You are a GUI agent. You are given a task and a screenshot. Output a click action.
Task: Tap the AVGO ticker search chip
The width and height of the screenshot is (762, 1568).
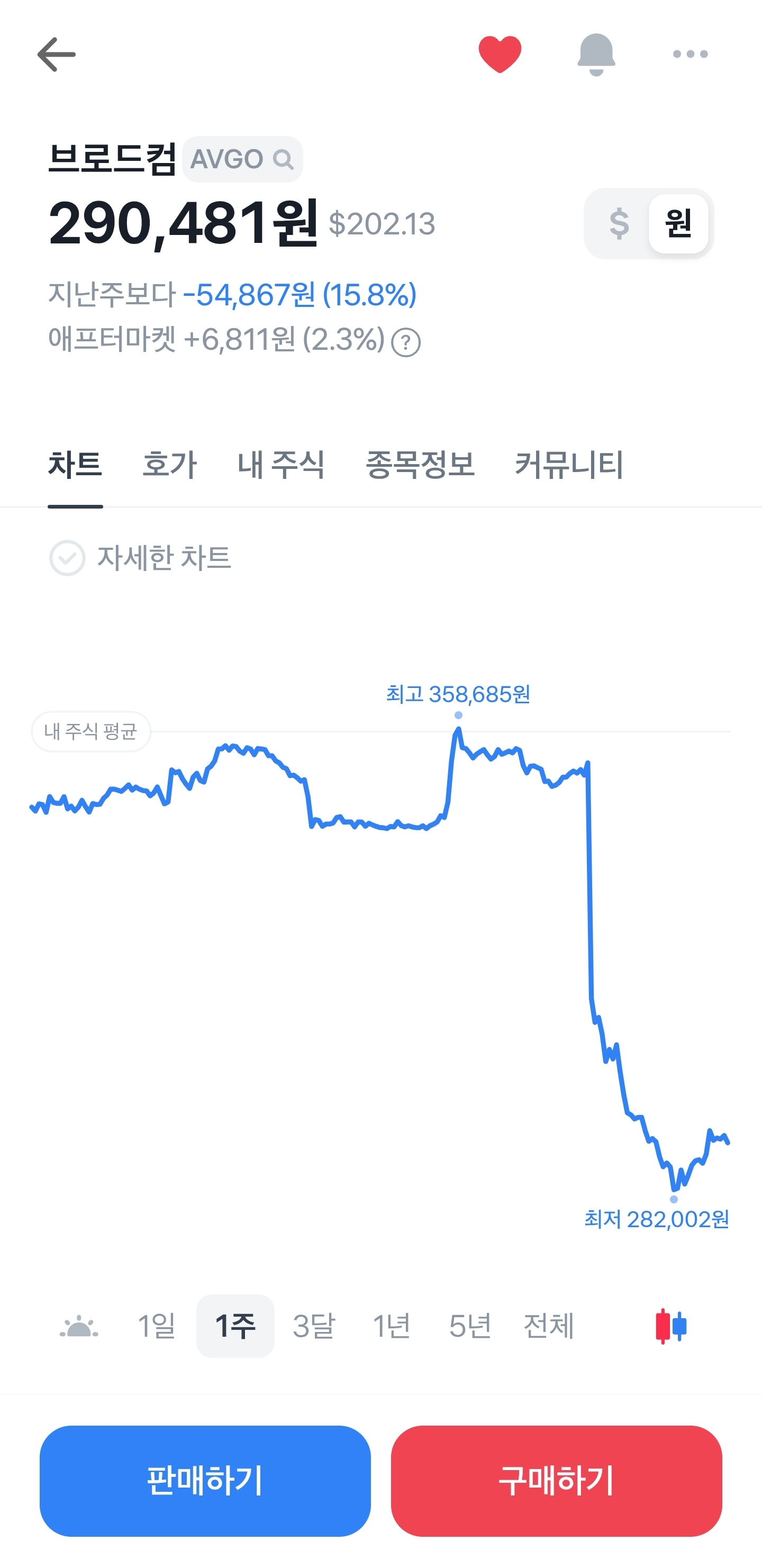click(x=242, y=159)
